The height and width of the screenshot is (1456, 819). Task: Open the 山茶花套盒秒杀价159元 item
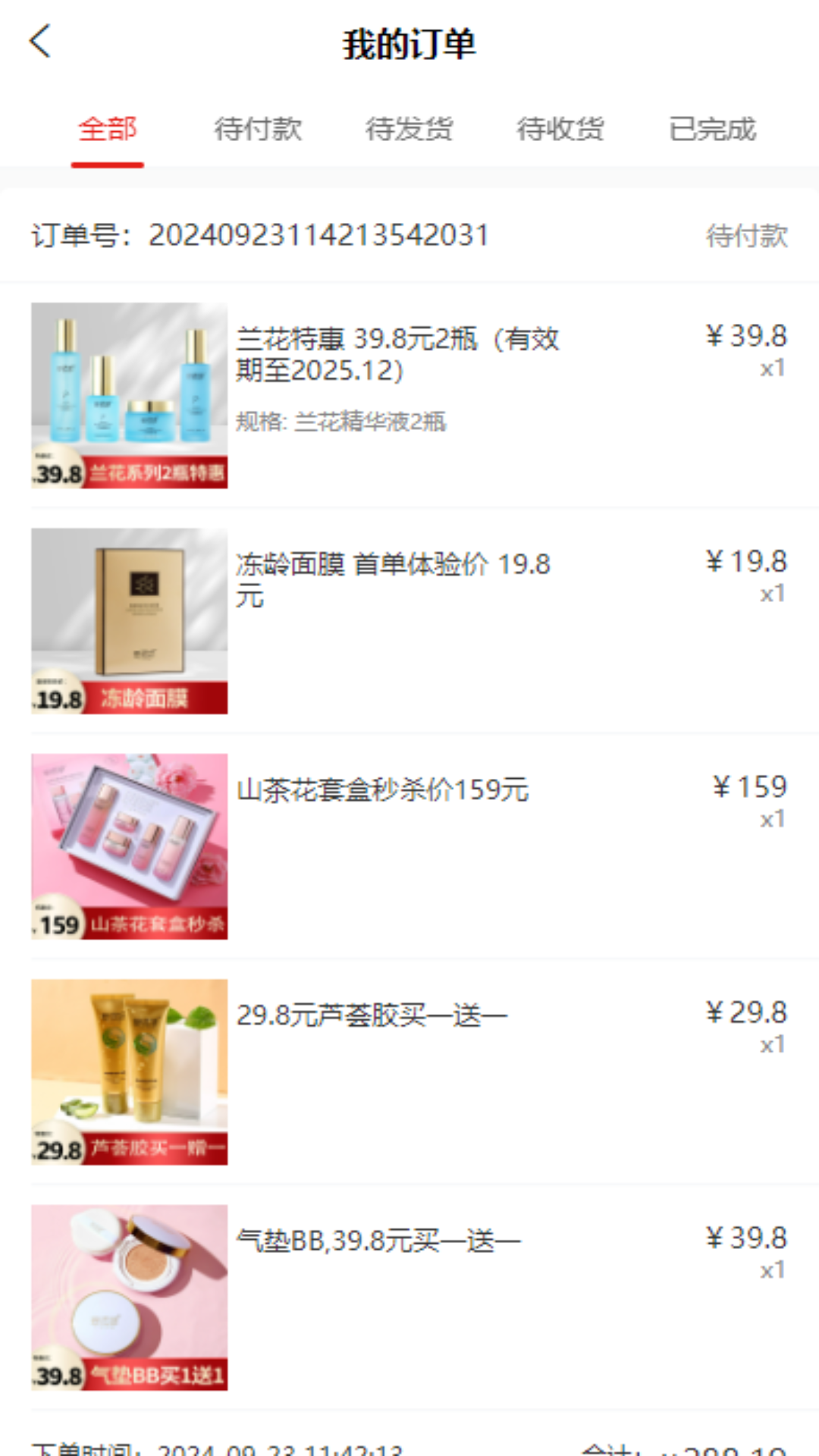coord(382,790)
